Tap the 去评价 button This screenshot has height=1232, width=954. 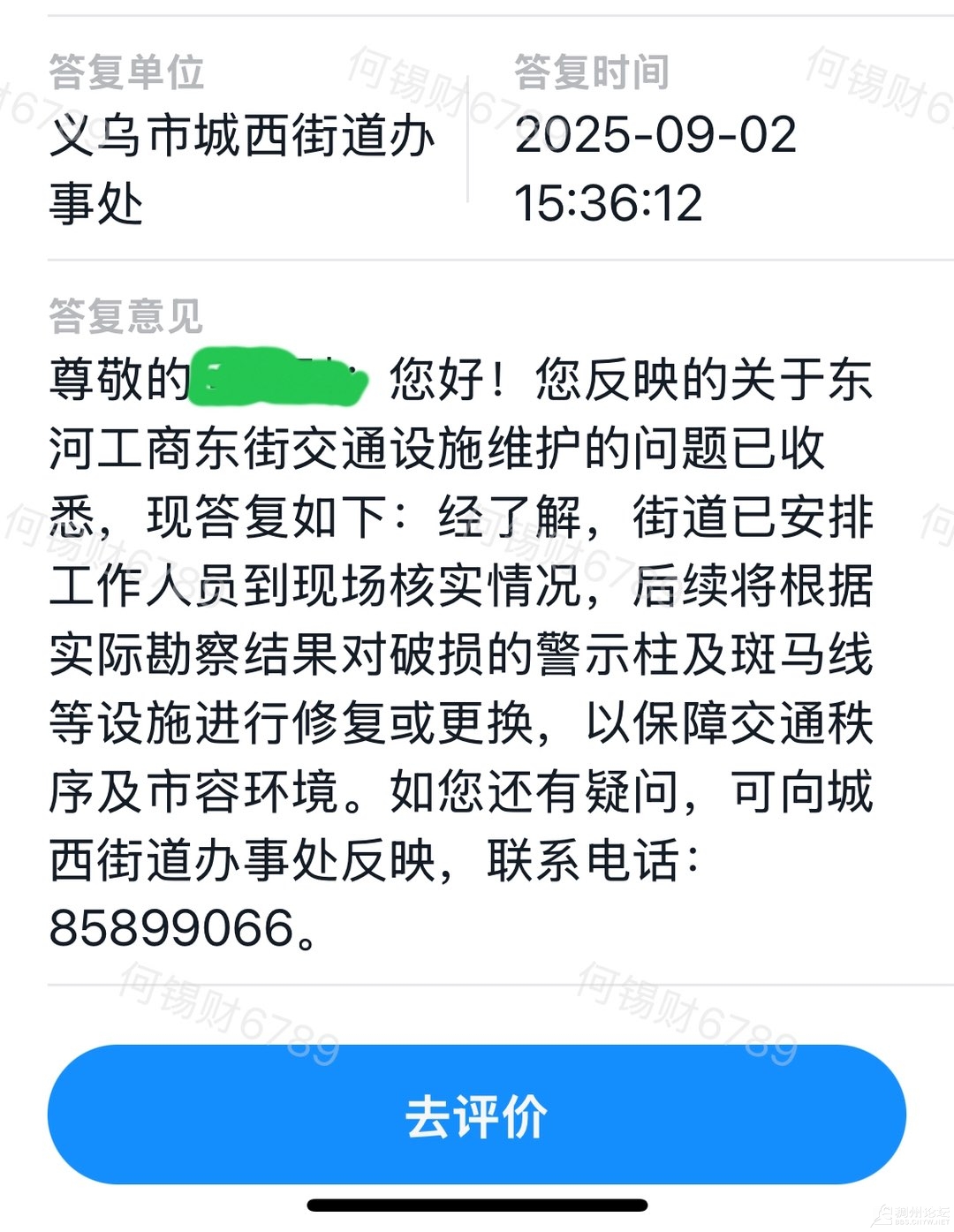[476, 1115]
